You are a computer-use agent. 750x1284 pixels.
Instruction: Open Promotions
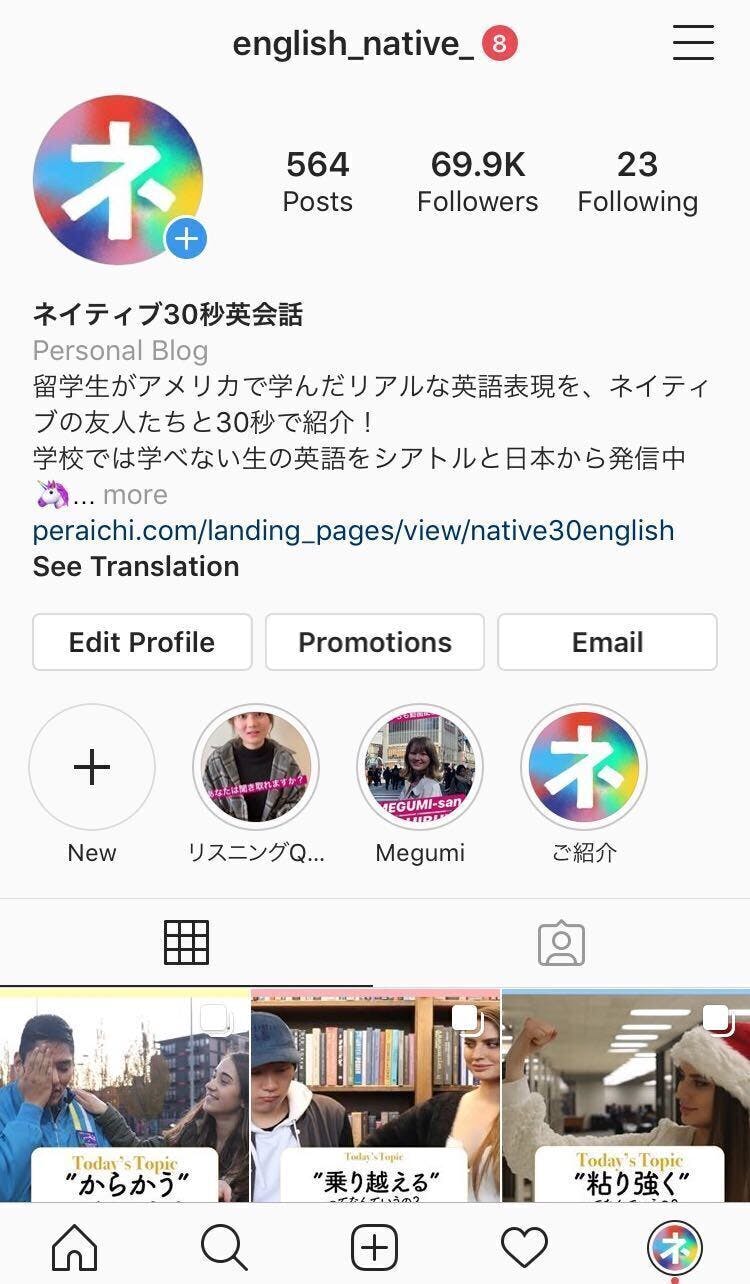tap(375, 642)
